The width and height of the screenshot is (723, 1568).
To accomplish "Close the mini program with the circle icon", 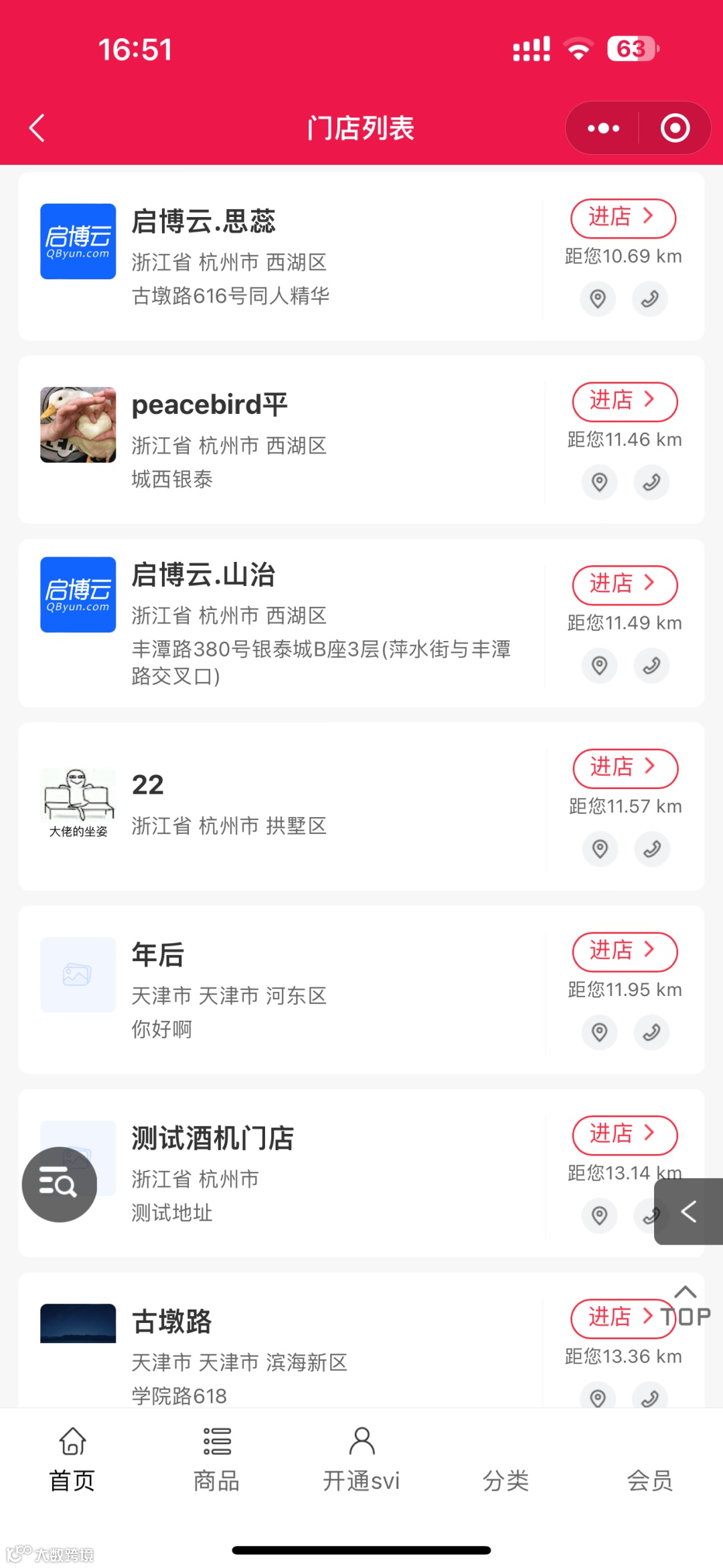I will point(675,128).
